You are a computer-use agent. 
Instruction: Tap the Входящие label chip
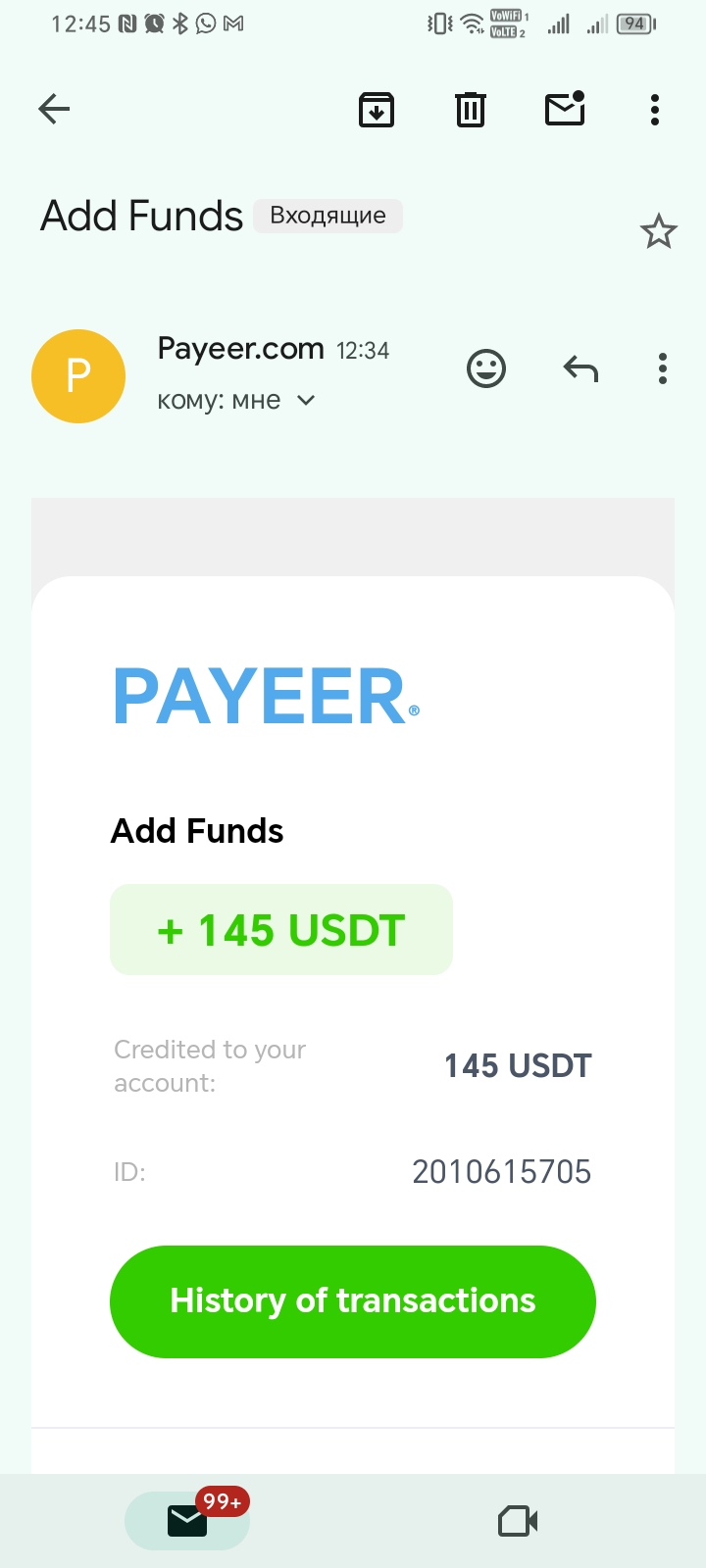[328, 216]
